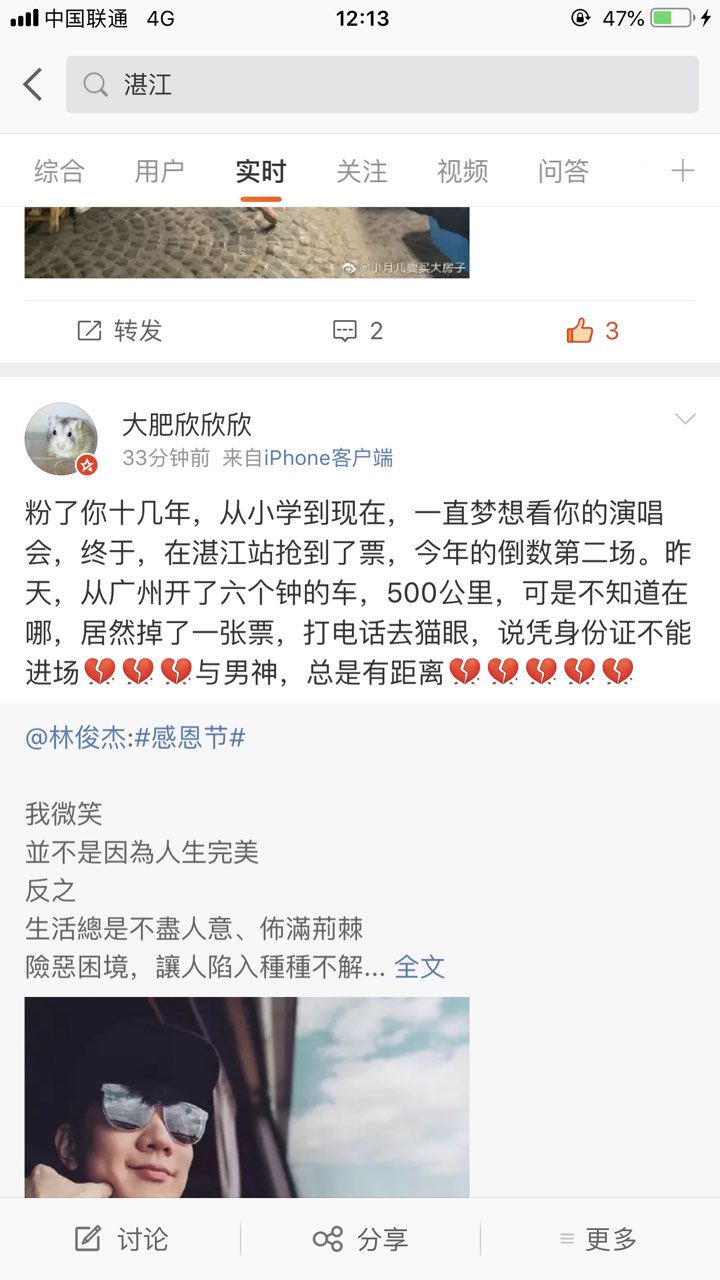Switch to the 用户 tab
The width and height of the screenshot is (720, 1280).
click(159, 171)
